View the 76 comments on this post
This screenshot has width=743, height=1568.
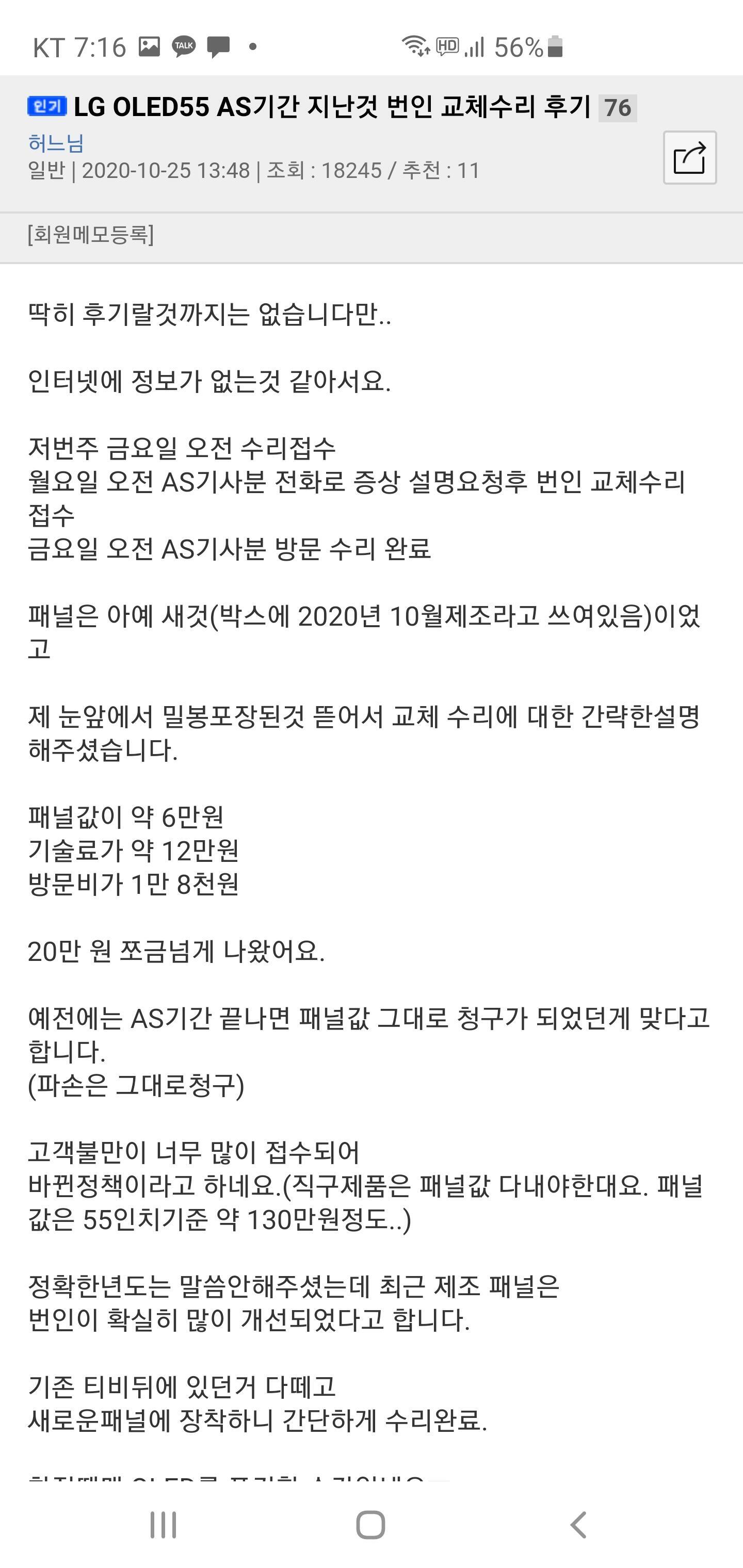[618, 108]
